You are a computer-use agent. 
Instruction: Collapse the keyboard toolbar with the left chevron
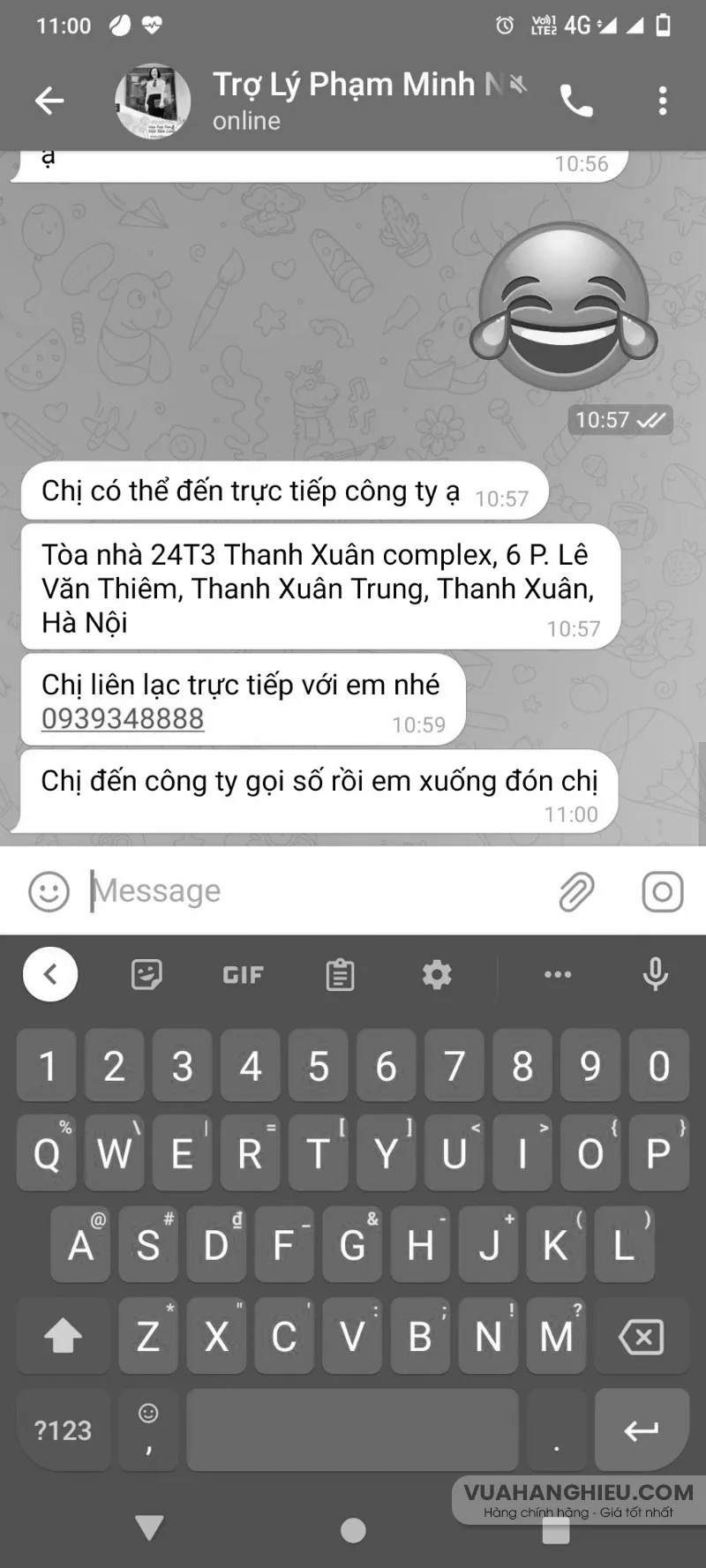50,974
